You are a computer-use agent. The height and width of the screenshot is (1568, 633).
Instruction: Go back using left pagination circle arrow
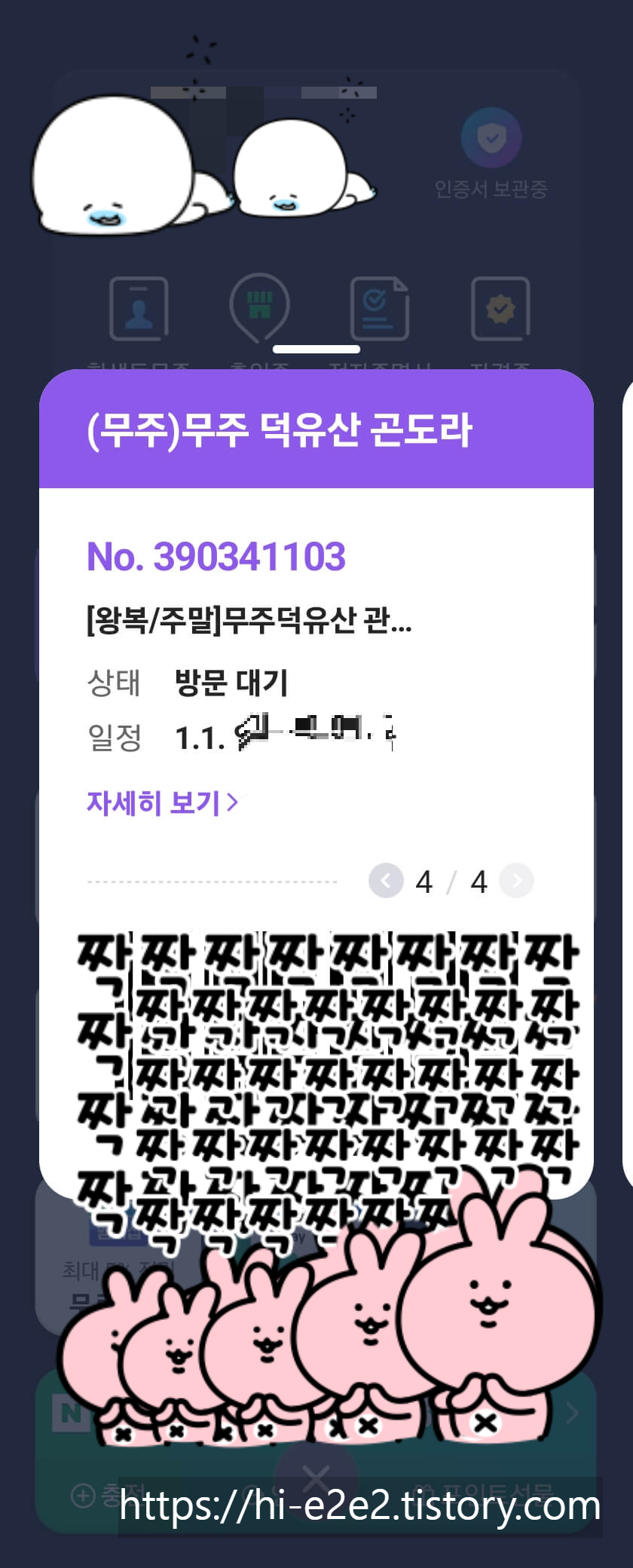click(386, 880)
